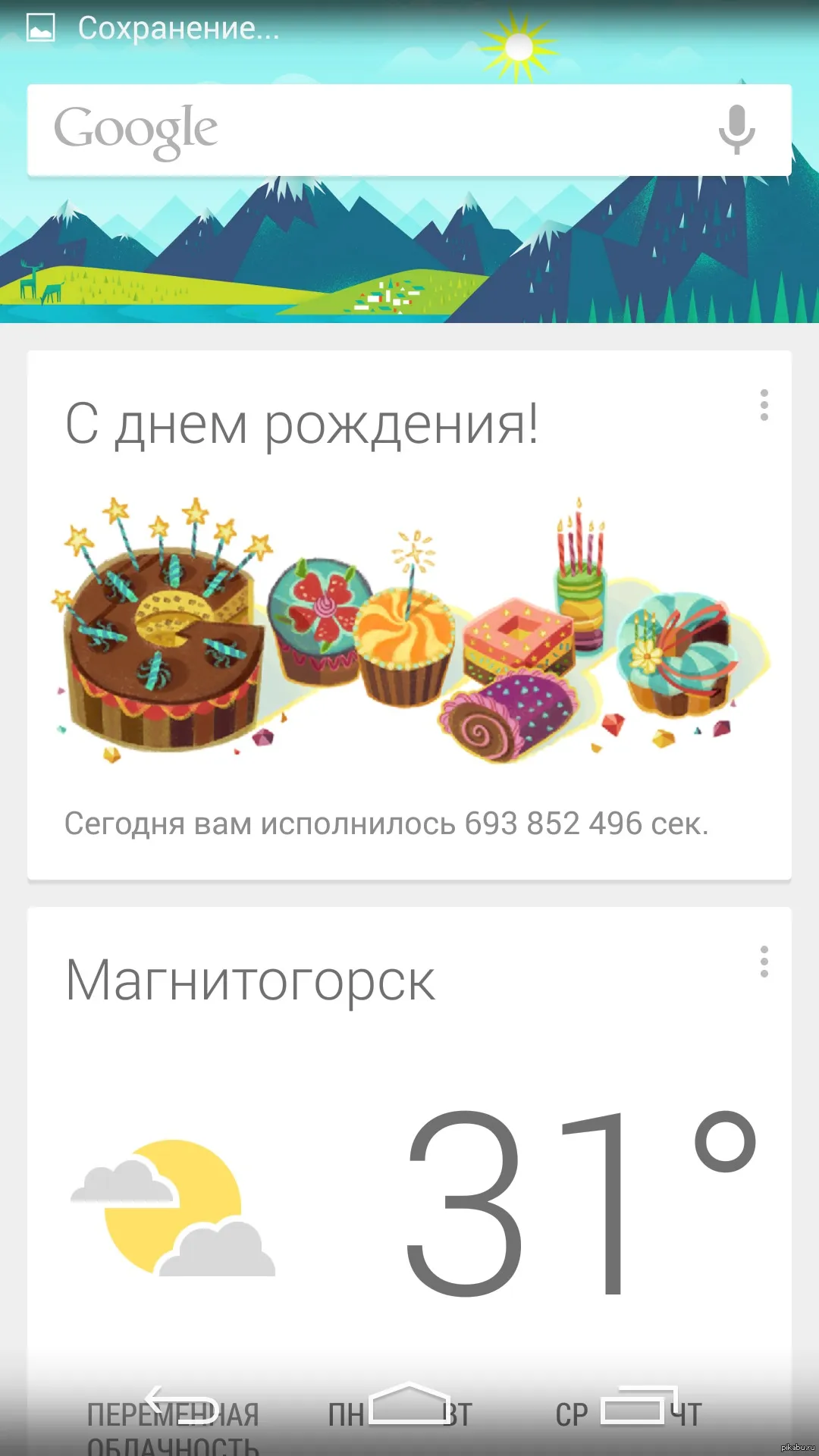This screenshot has width=819, height=1456.
Task: Go back with the system back button
Action: tap(182, 1405)
